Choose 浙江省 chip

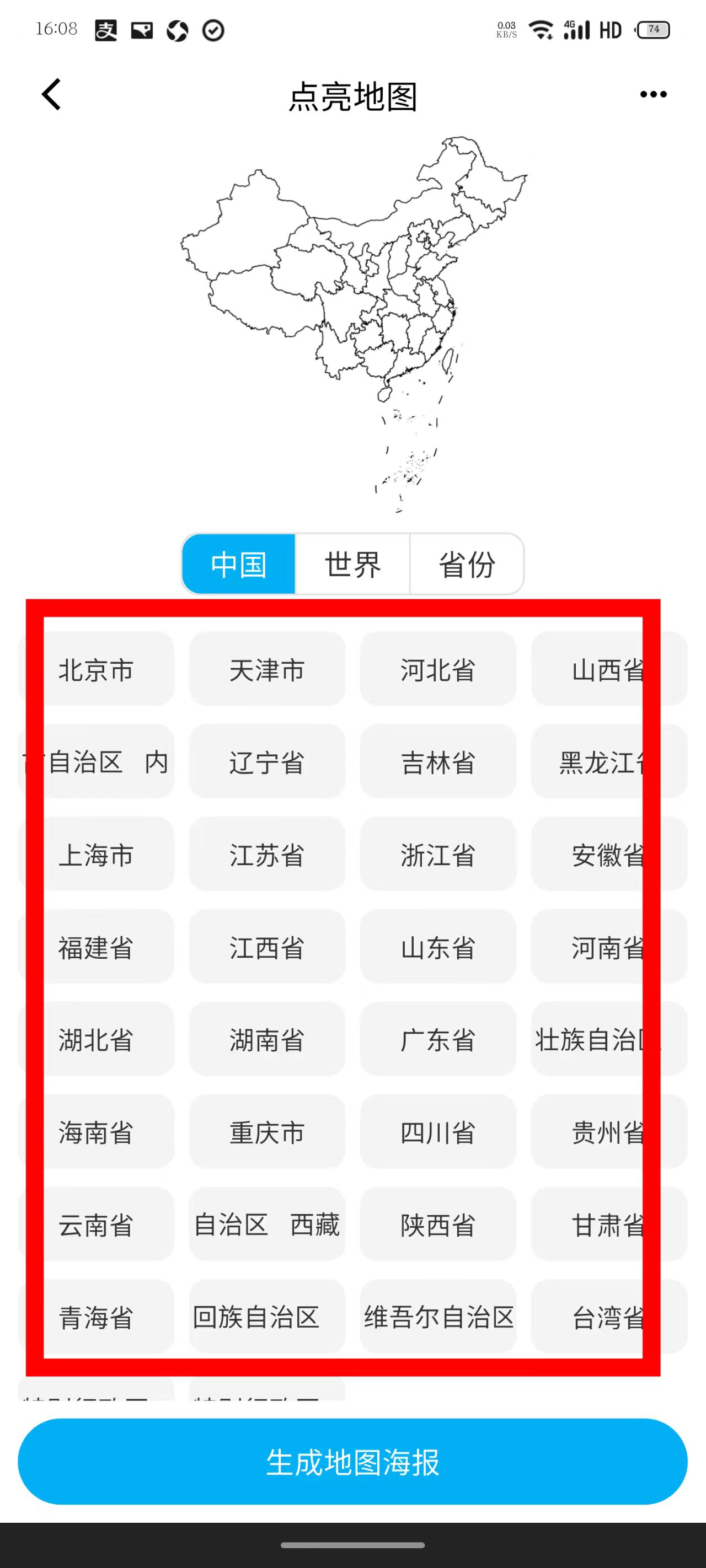[438, 855]
